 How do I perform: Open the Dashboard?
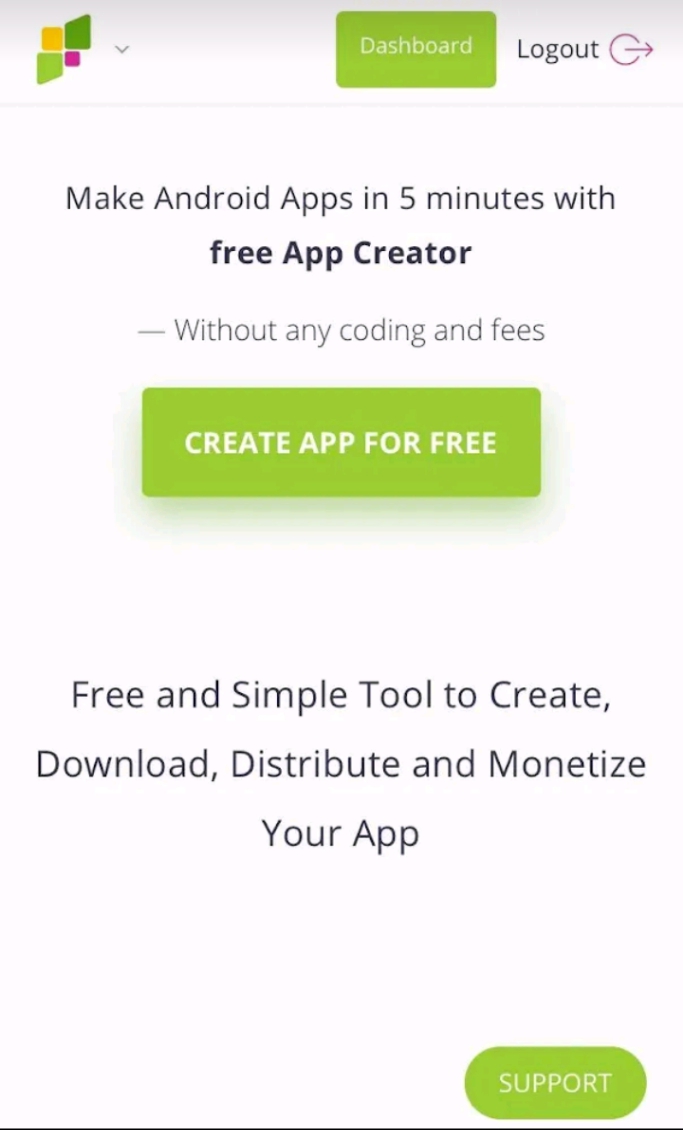tap(415, 48)
